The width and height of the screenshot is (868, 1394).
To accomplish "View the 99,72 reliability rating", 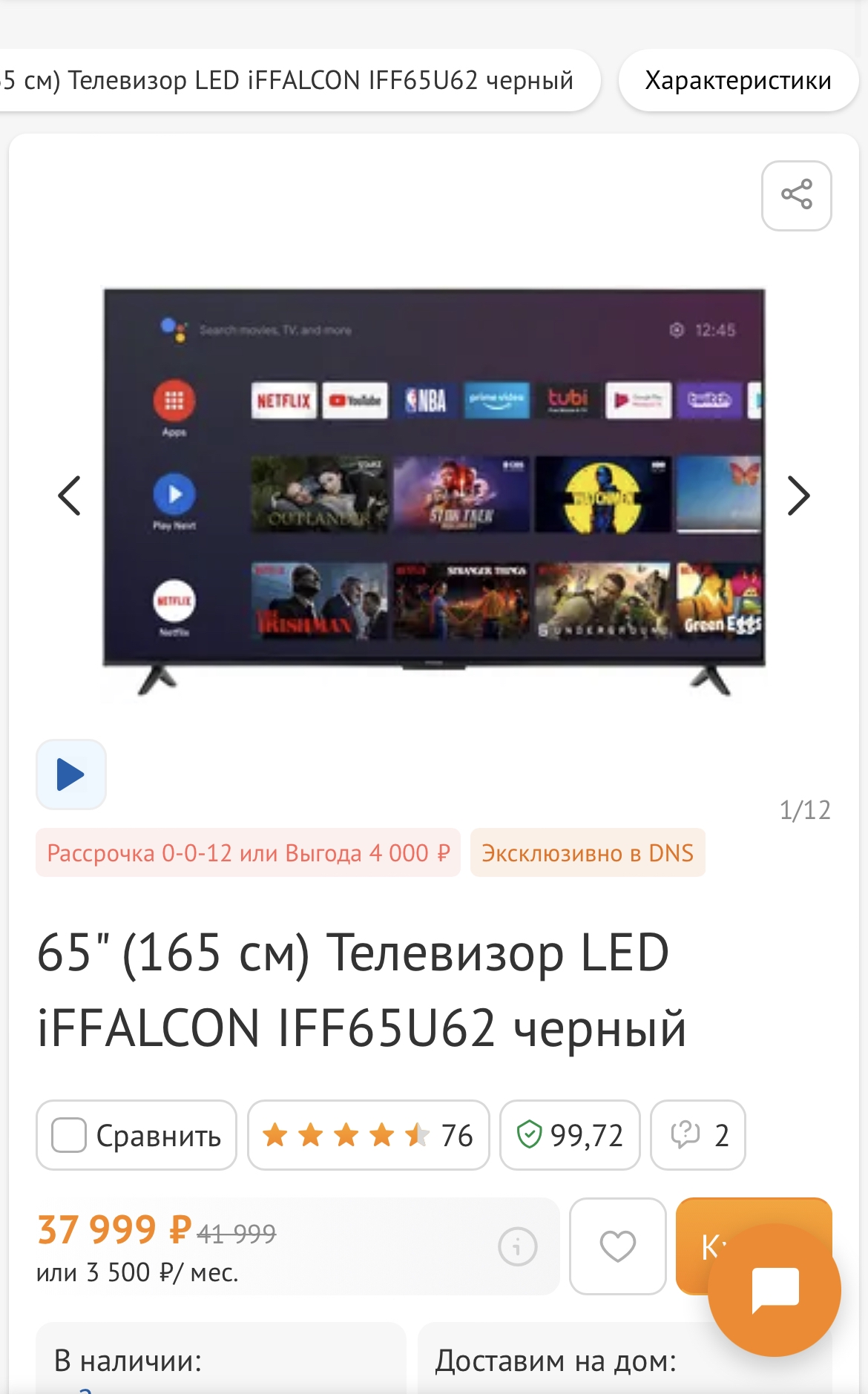I will (x=570, y=1135).
